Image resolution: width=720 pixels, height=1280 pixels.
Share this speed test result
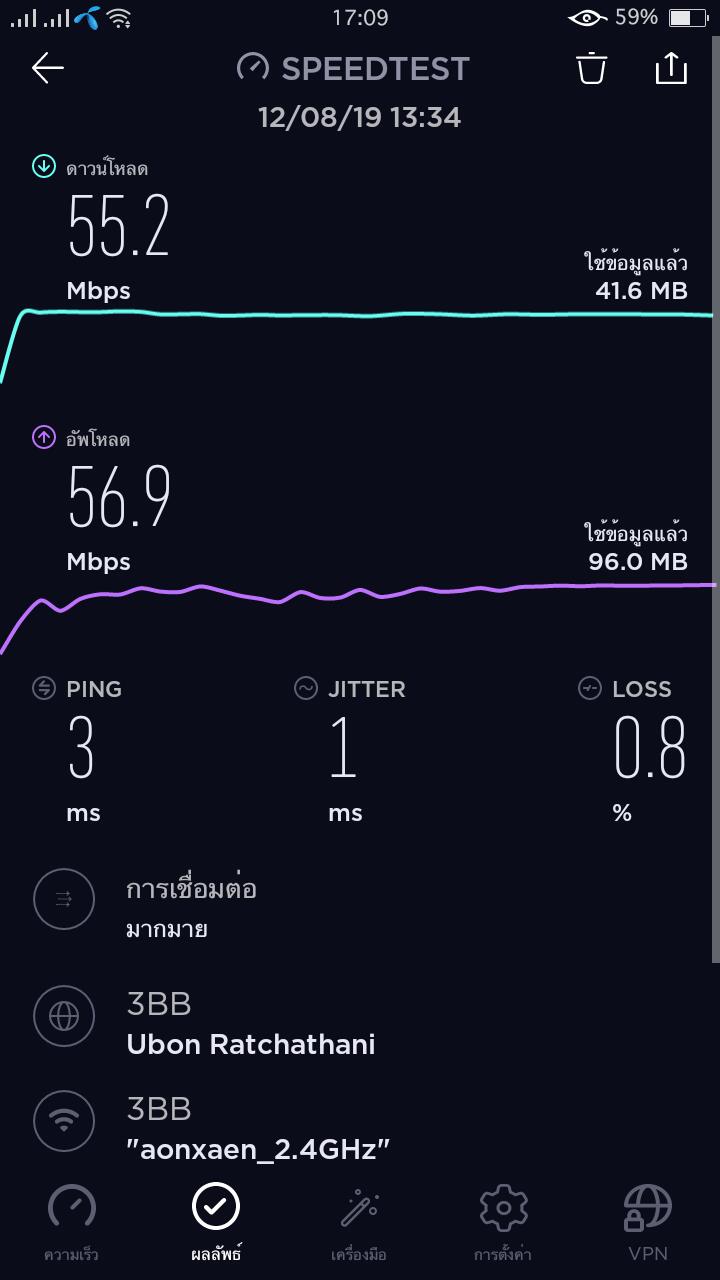click(671, 67)
